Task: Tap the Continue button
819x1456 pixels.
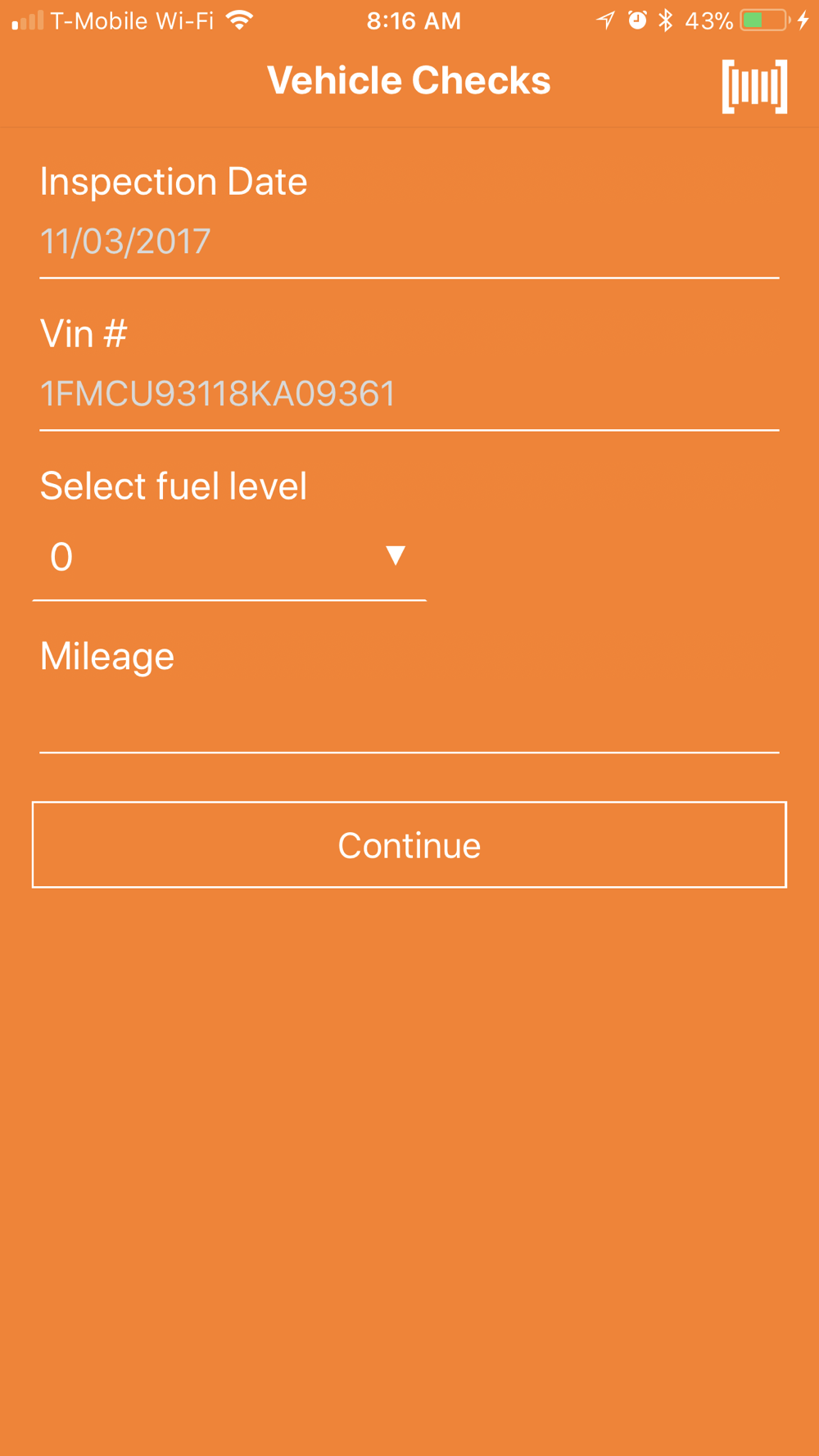Action: click(409, 844)
